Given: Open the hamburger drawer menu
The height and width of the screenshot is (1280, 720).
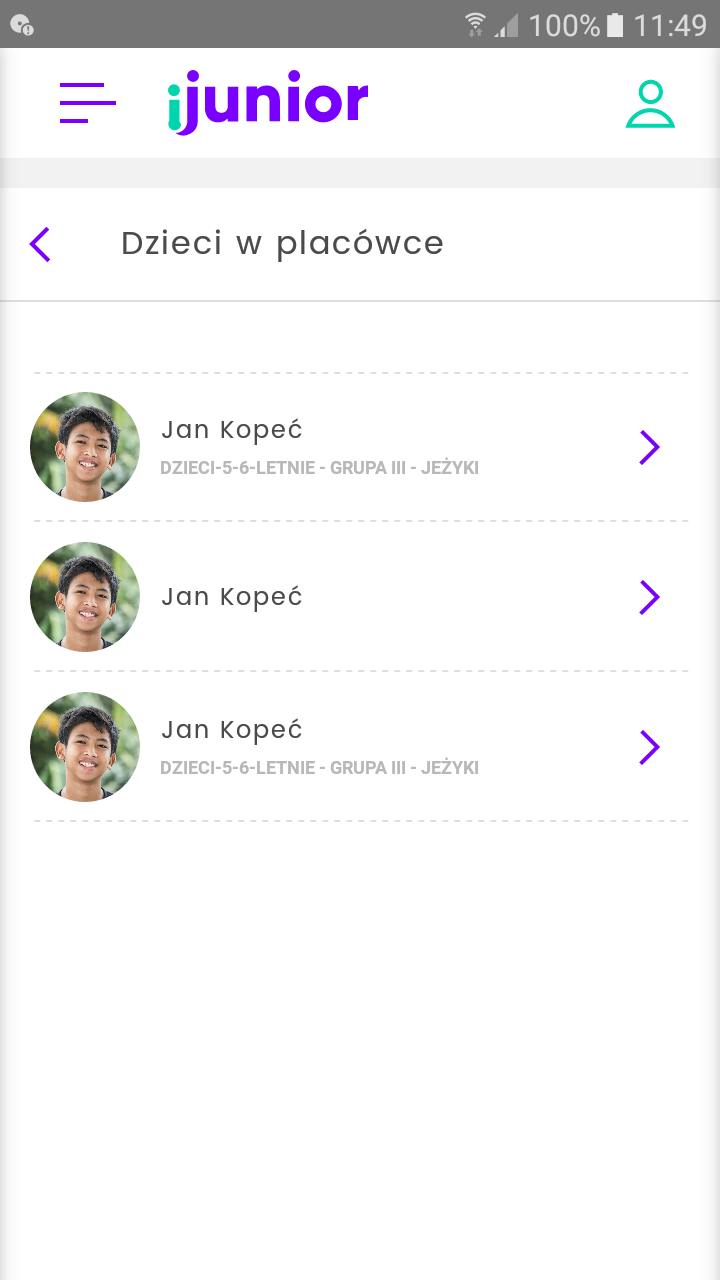Looking at the screenshot, I should click(88, 103).
